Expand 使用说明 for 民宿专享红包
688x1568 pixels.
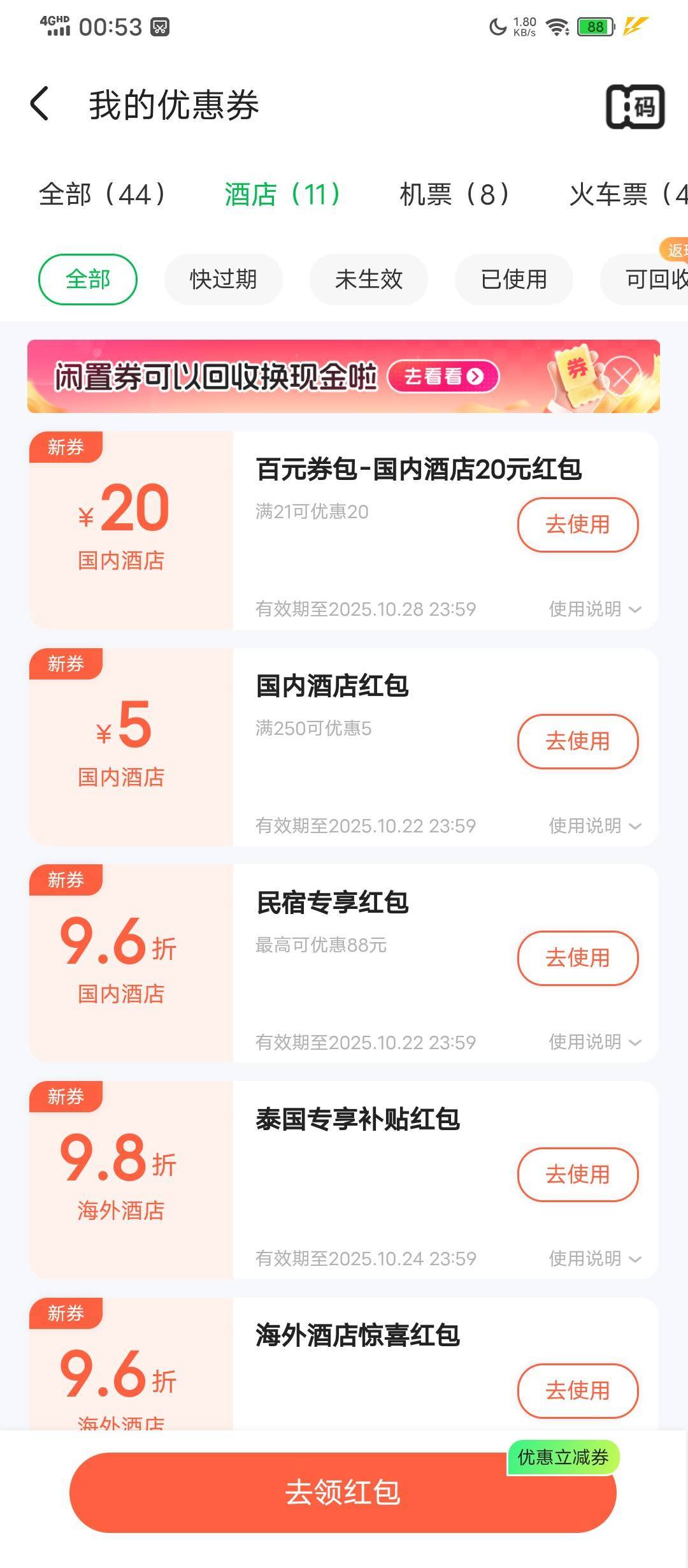tap(594, 1042)
